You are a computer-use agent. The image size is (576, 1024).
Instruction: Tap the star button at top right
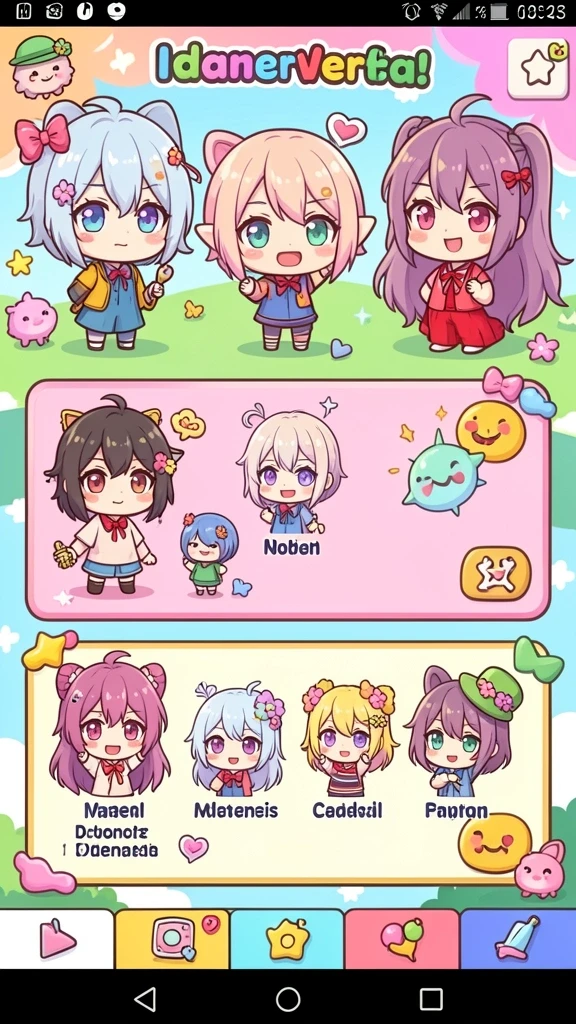(x=538, y=69)
